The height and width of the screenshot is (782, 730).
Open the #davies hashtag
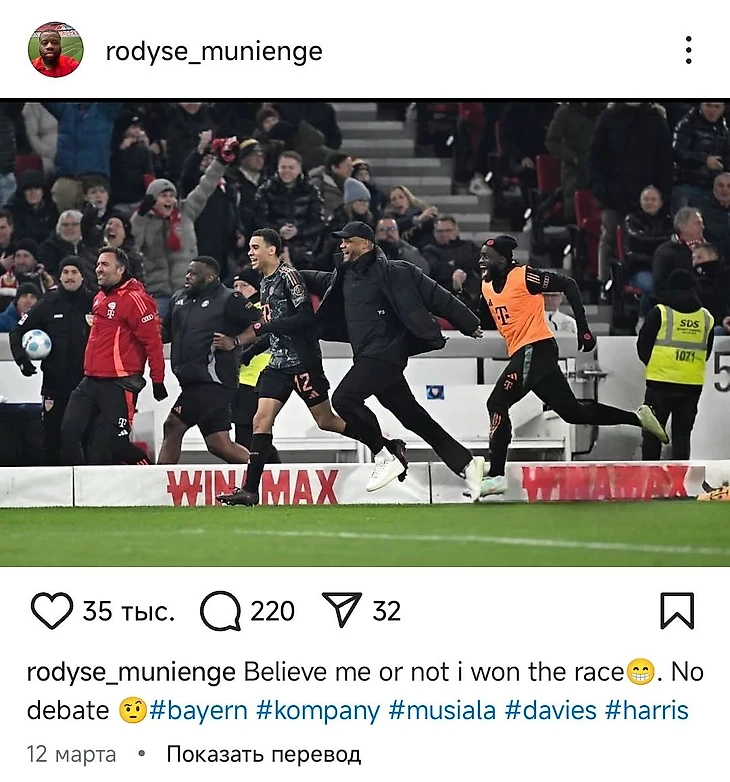[x=551, y=711]
